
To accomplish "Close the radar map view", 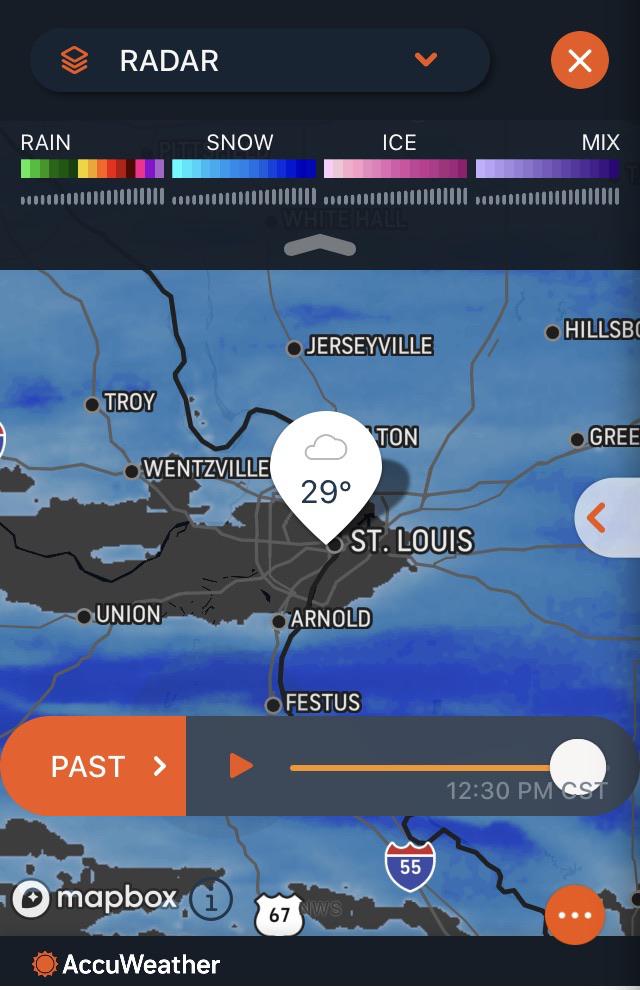I will [579, 60].
